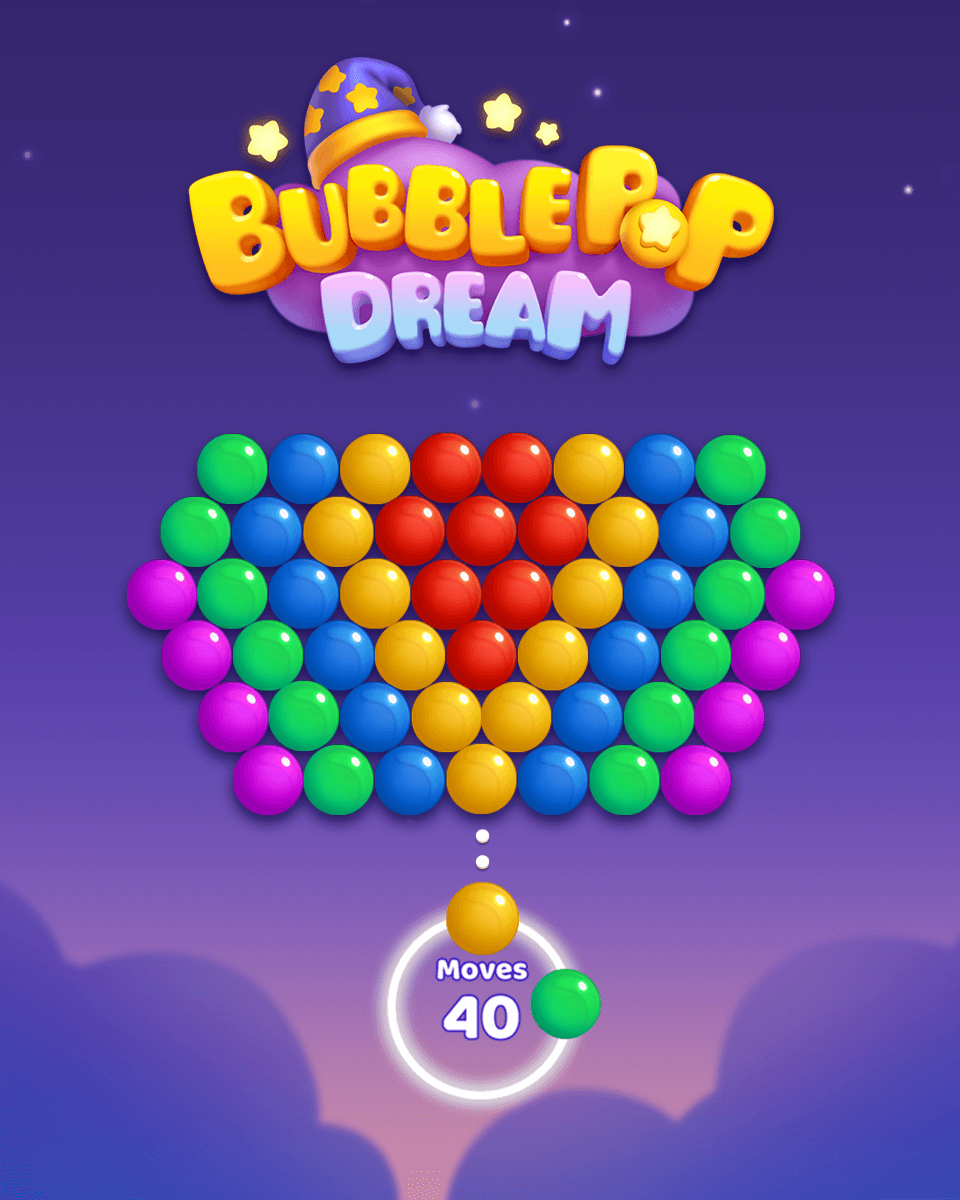Screen dimensions: 960x1200
Task: Click the 'Moves 40' counter
Action: coord(483,995)
